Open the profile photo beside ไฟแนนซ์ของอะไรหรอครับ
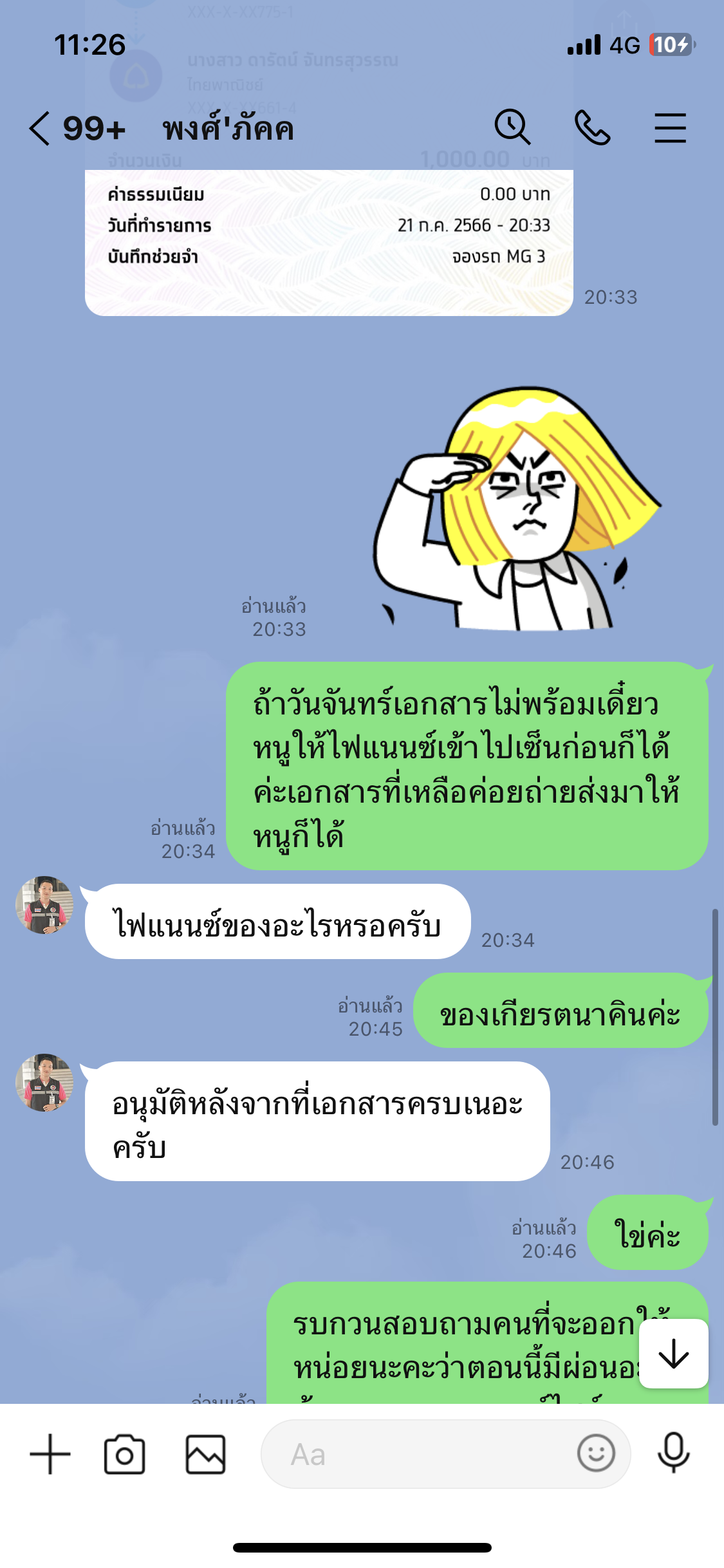 point(44,904)
